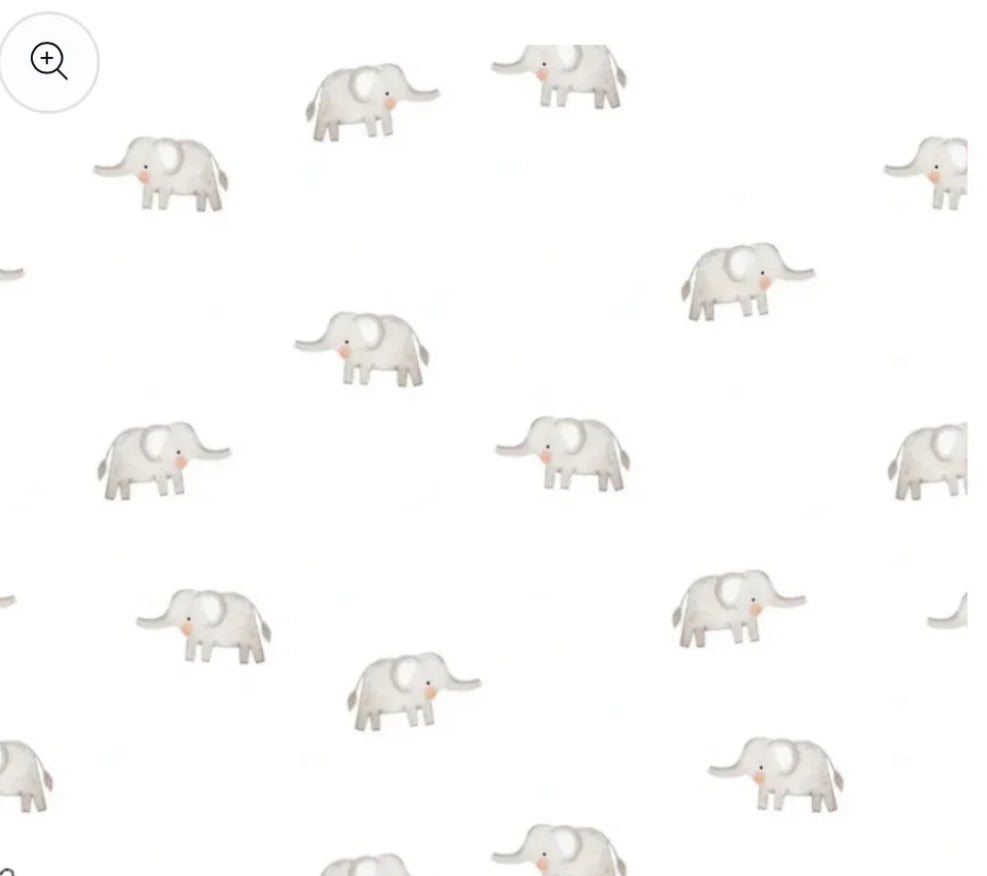Image resolution: width=987 pixels, height=876 pixels.
Task: Tap the zoom-in magnifier icon
Action: [x=49, y=62]
